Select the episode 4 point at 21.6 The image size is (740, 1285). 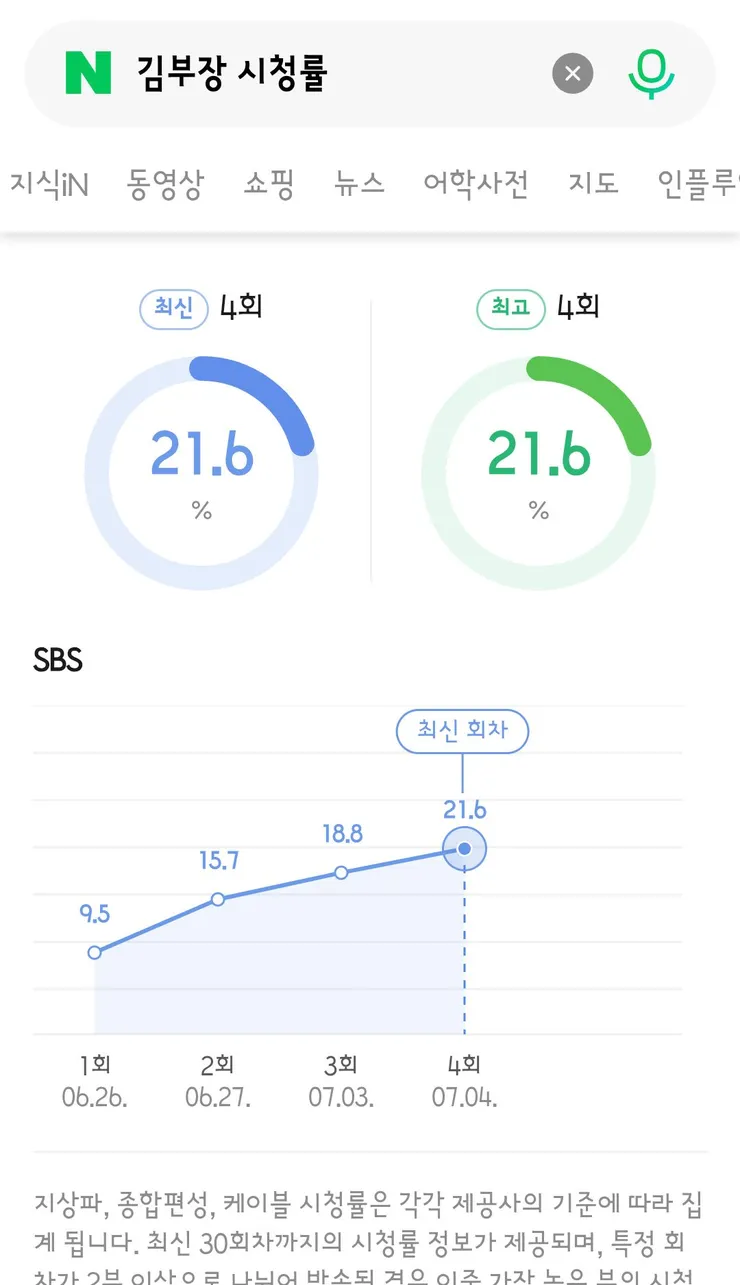[x=464, y=849]
